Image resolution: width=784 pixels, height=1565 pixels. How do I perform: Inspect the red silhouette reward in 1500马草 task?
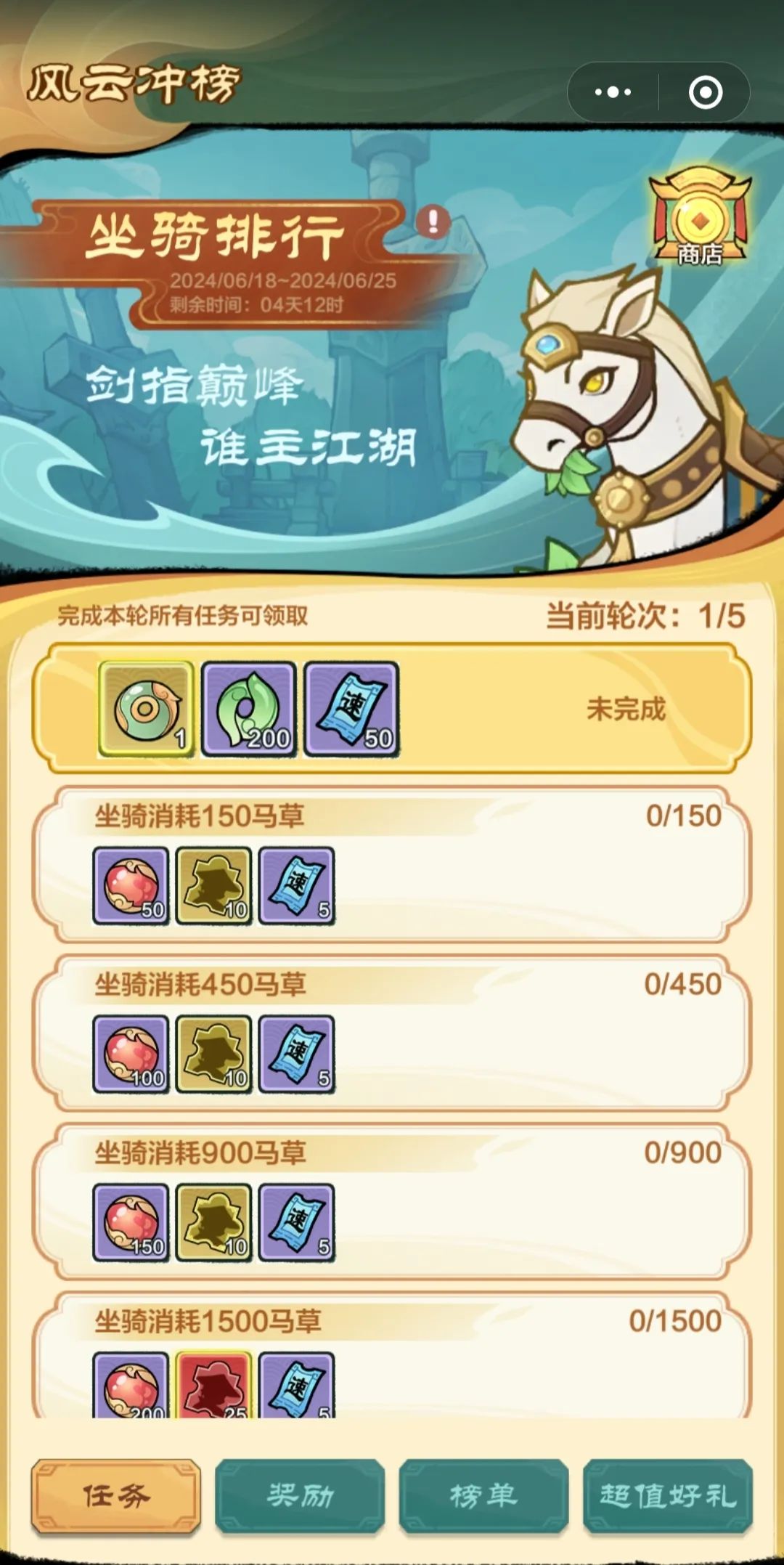[214, 1386]
